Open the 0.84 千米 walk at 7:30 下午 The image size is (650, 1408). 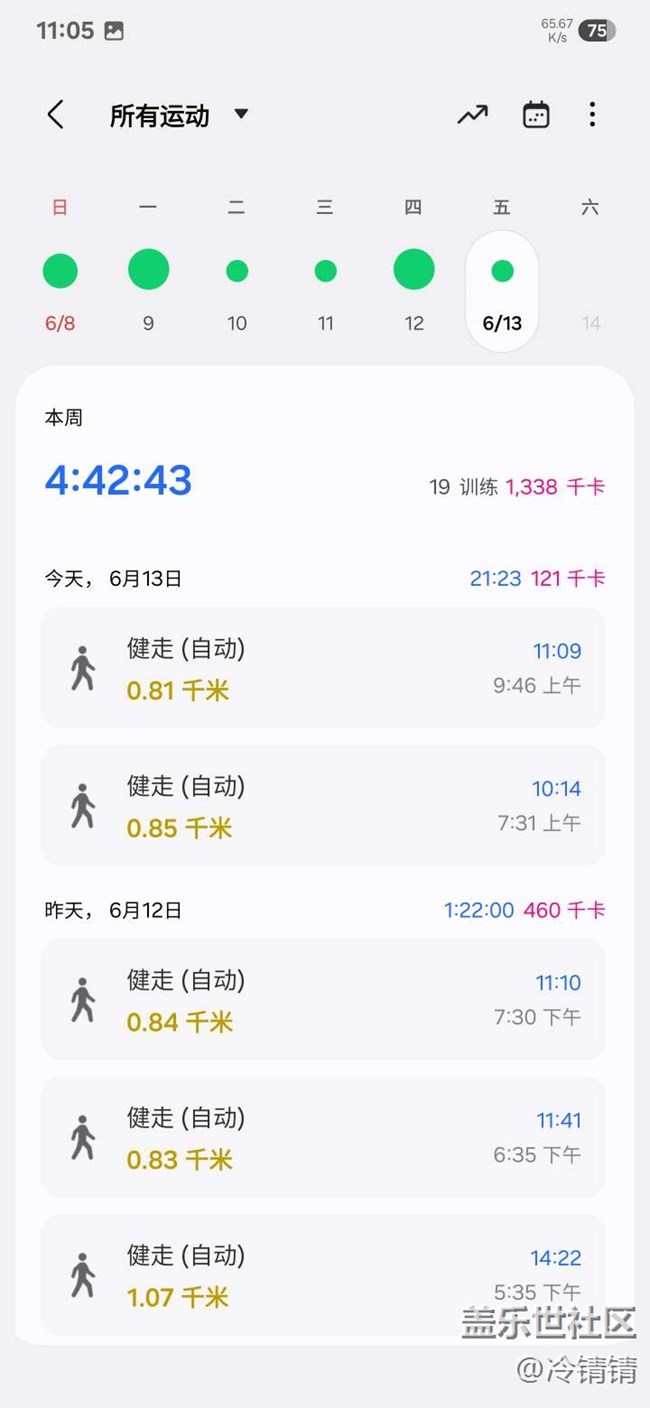(323, 999)
